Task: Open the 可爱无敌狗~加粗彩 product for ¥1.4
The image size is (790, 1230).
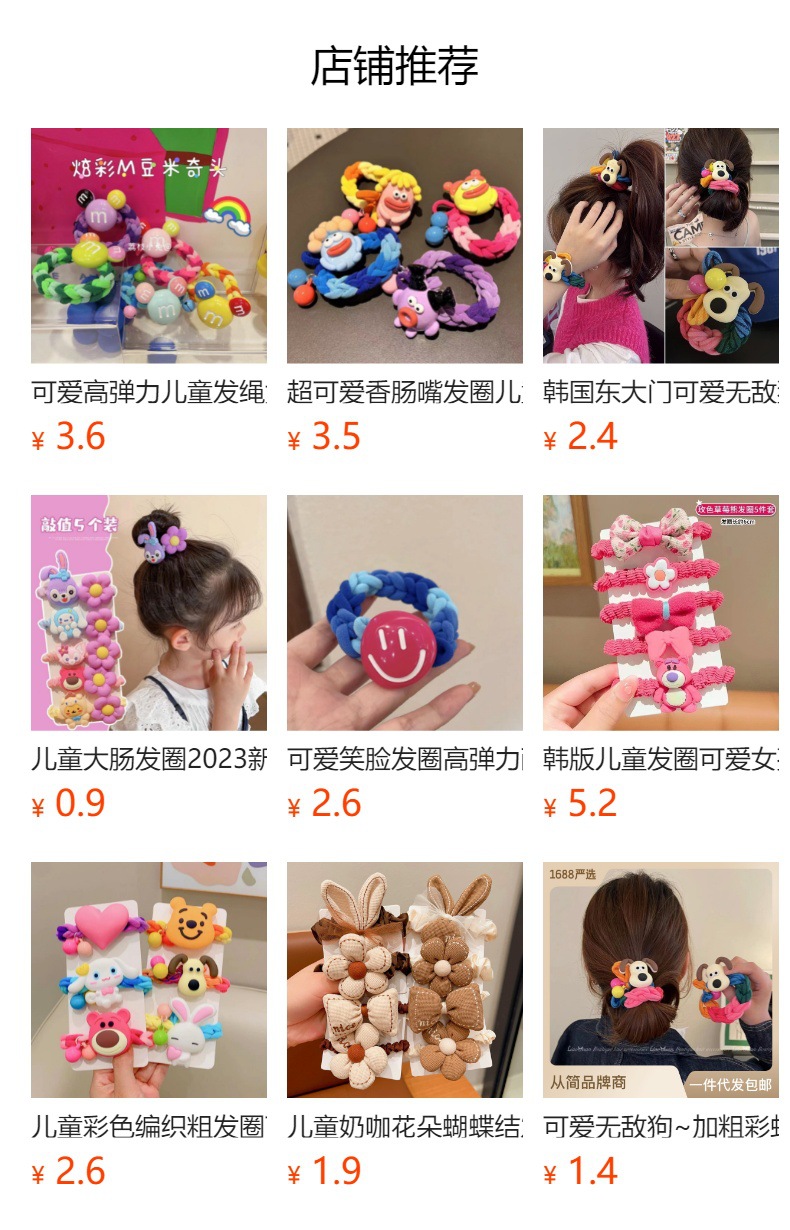Action: (661, 980)
